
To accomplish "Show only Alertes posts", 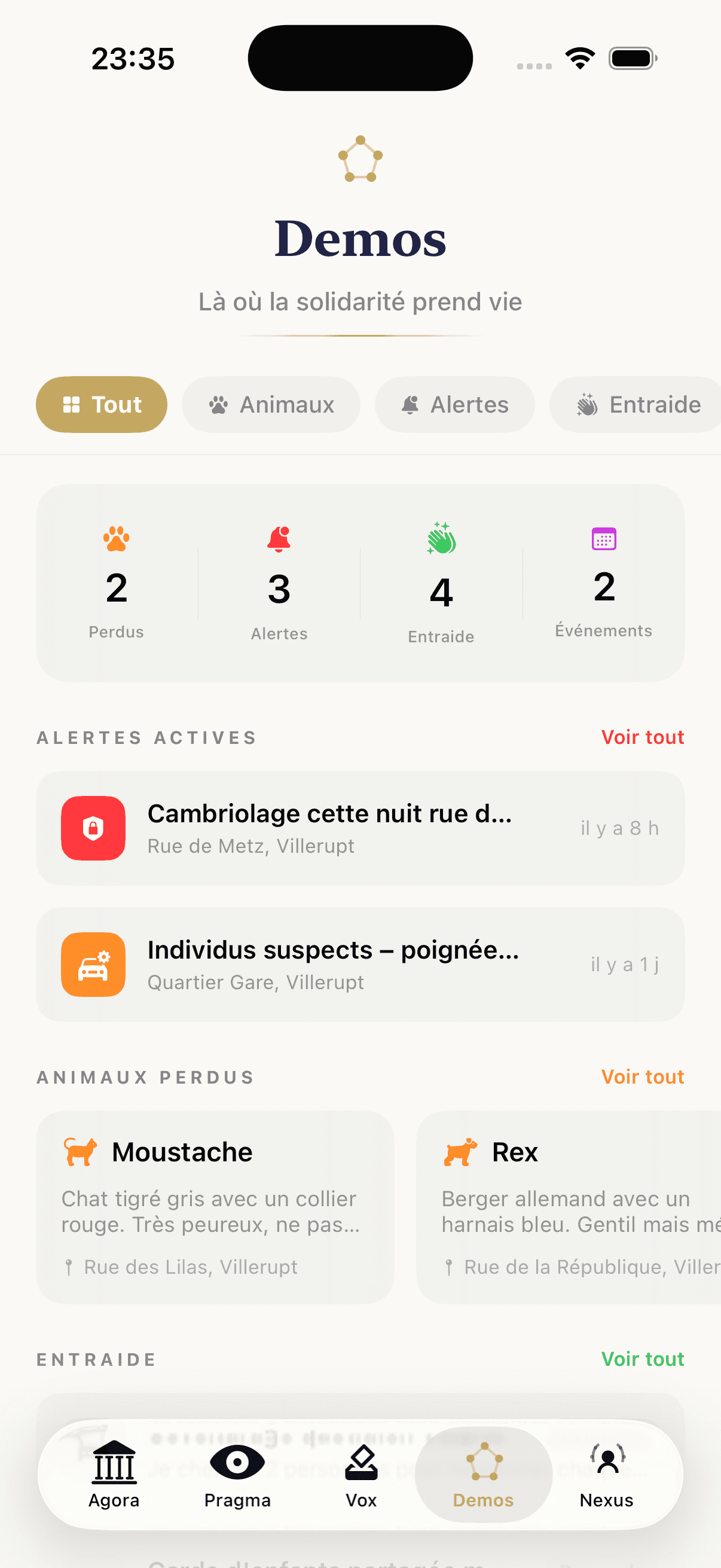I will (454, 405).
